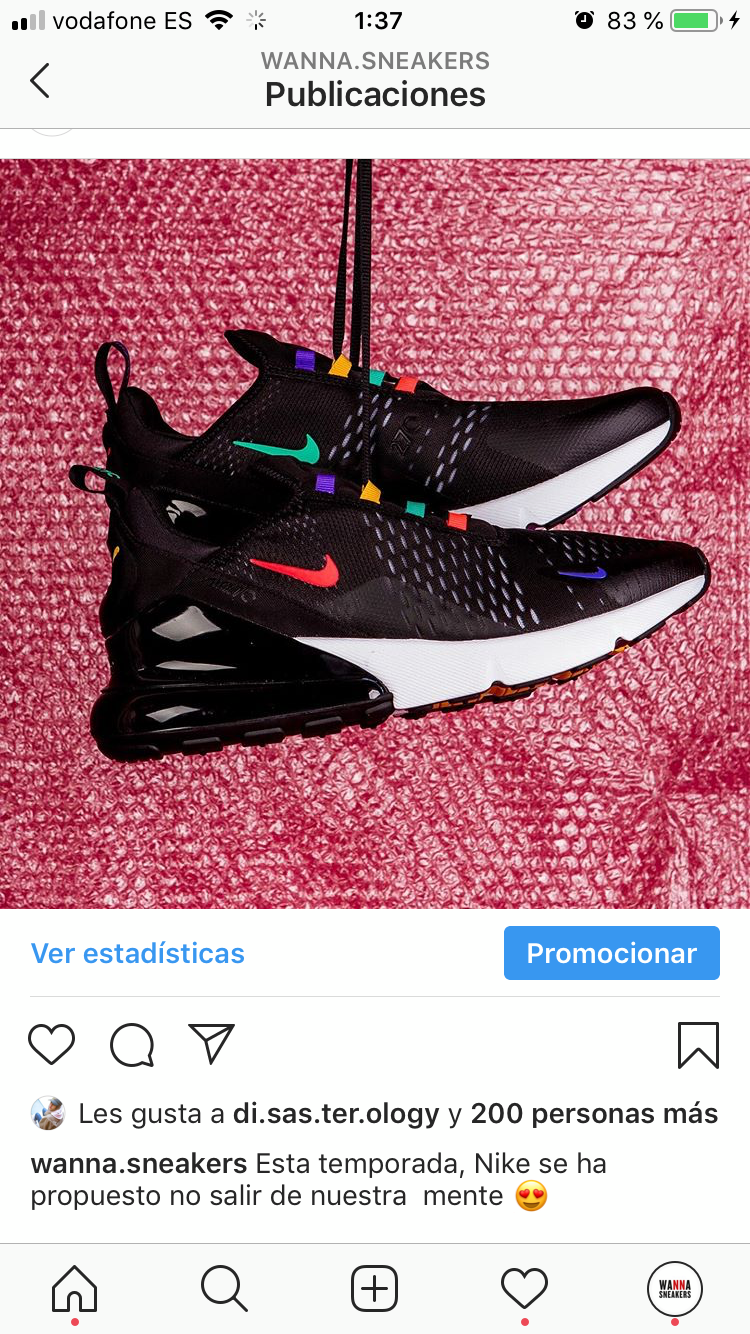Open Ver estadísticas
The height and width of the screenshot is (1334, 750).
tap(138, 953)
